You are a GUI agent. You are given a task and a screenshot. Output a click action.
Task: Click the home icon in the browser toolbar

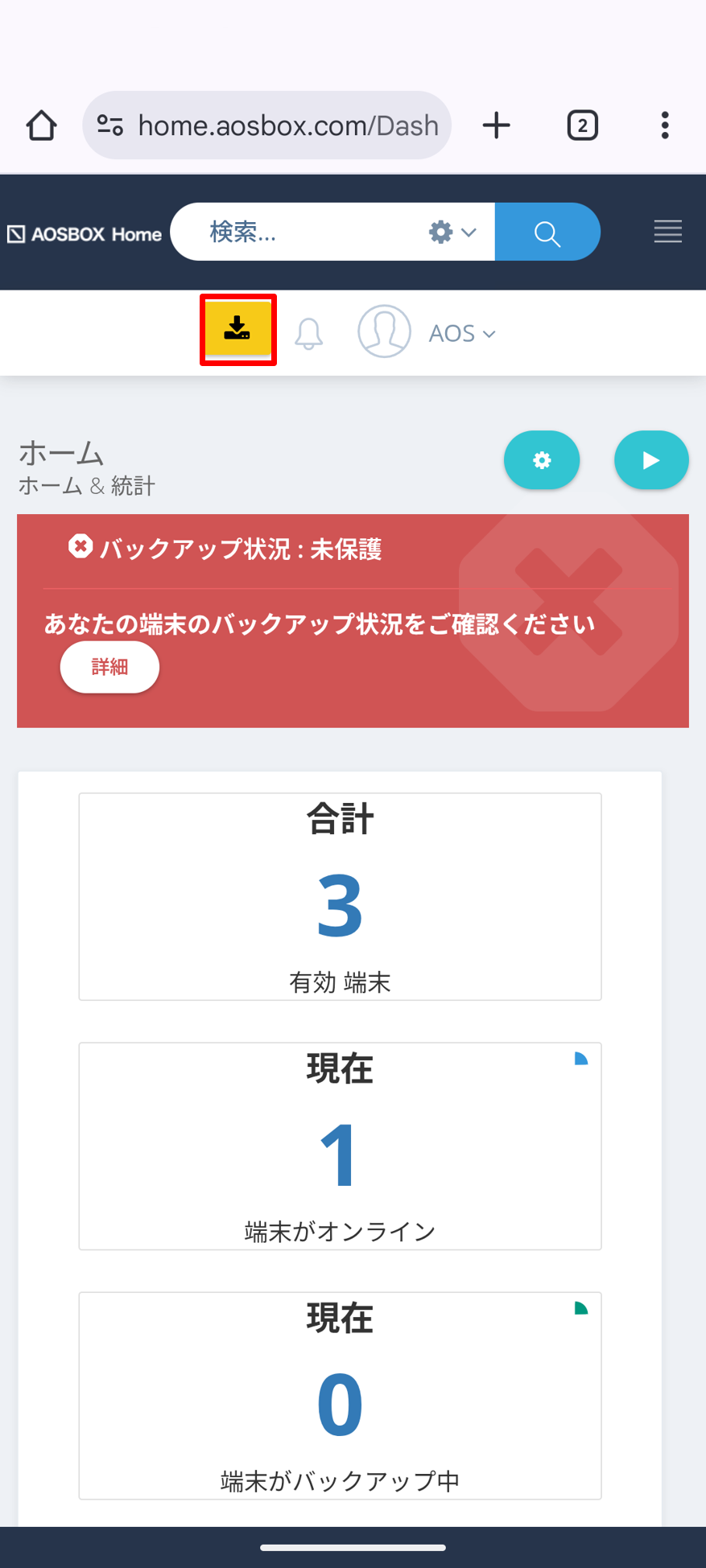pyautogui.click(x=41, y=125)
